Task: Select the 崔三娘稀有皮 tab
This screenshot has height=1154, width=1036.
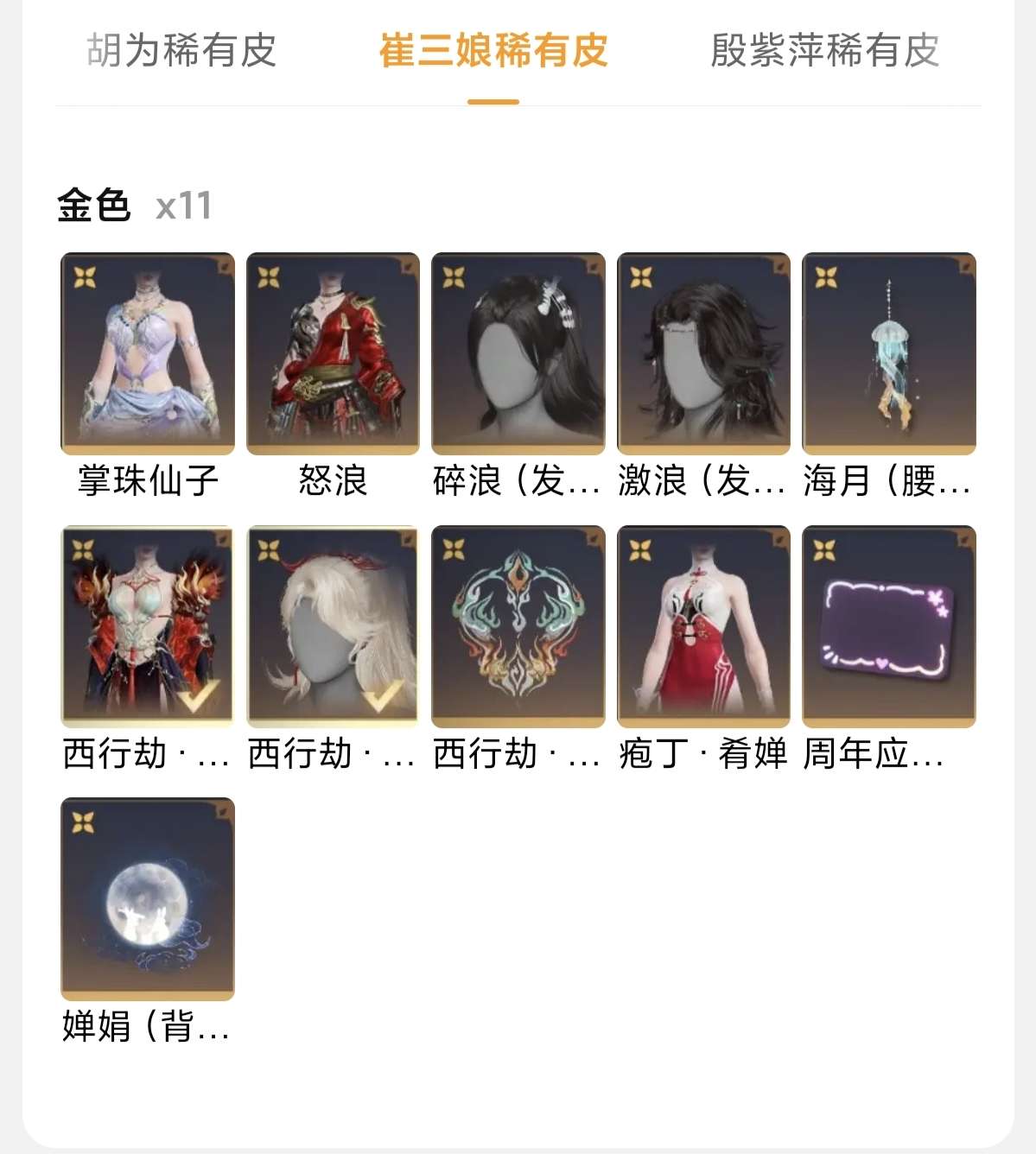Action: pyautogui.click(x=493, y=51)
